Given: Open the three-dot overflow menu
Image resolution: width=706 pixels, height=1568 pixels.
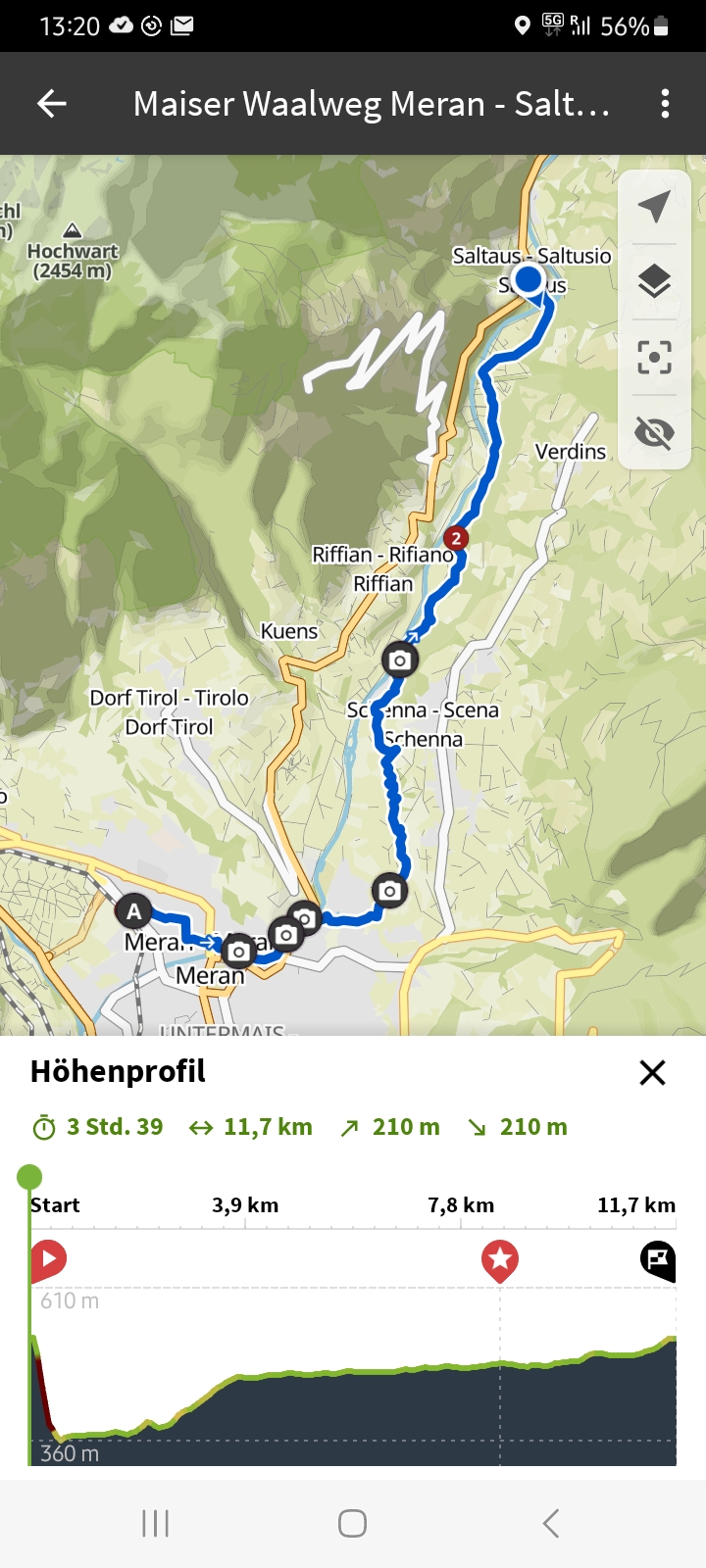Looking at the screenshot, I should 665,103.
